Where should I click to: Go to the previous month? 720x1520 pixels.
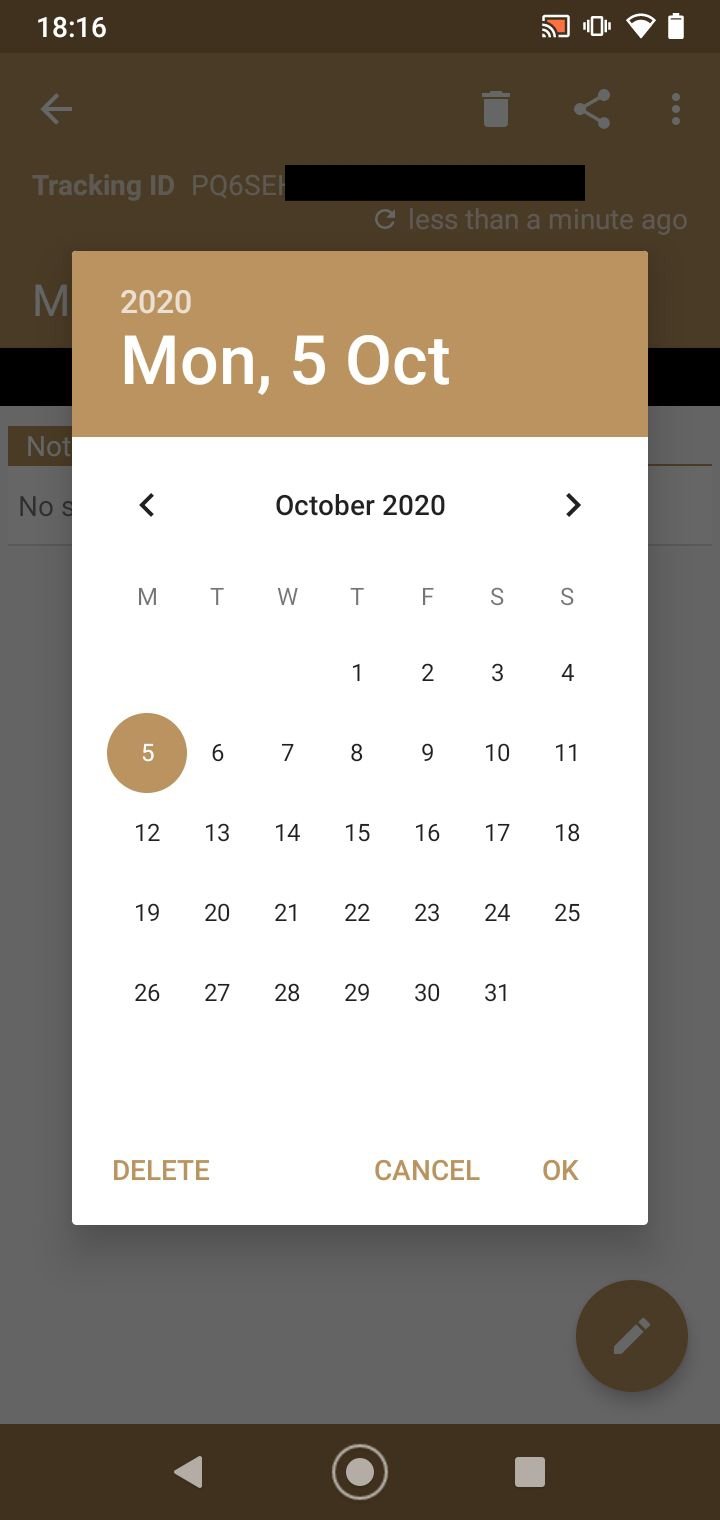pos(147,505)
